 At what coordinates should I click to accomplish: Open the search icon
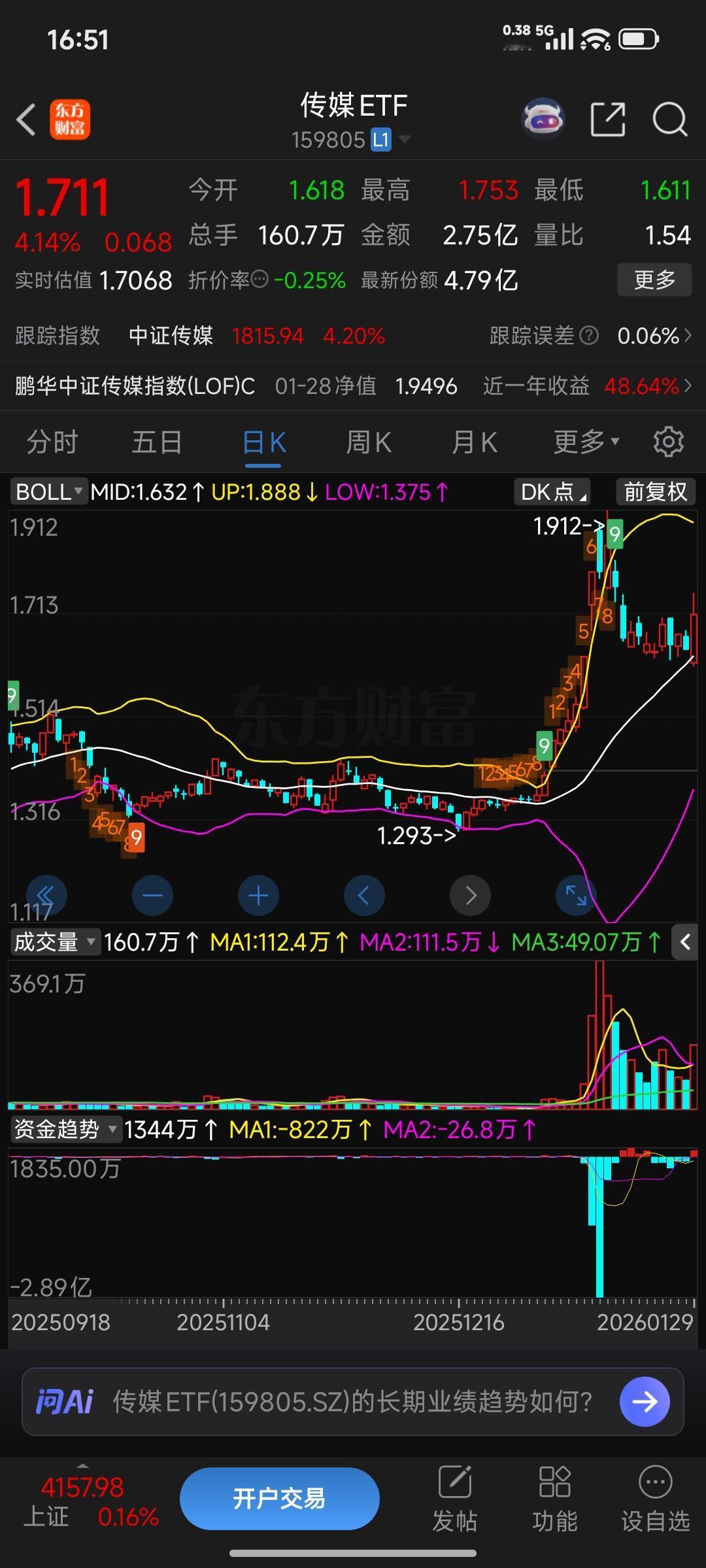coord(668,120)
